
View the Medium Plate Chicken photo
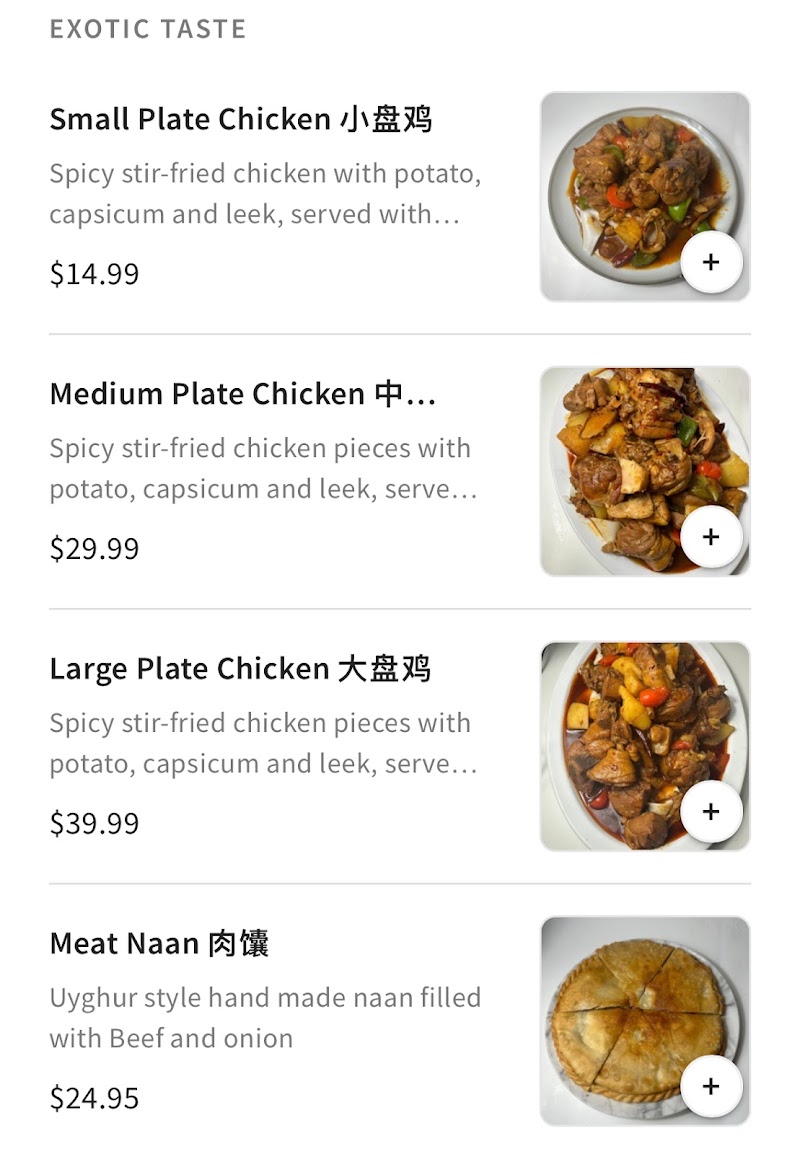pos(644,471)
